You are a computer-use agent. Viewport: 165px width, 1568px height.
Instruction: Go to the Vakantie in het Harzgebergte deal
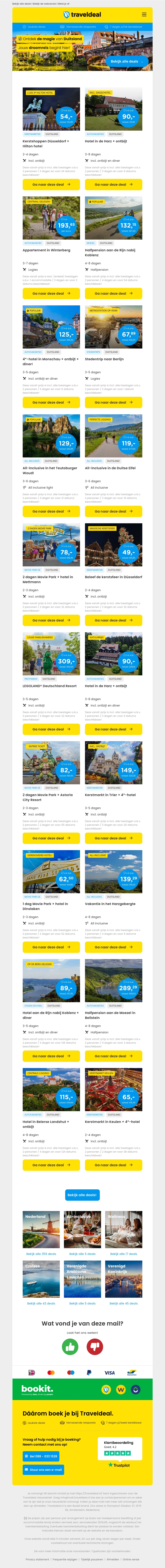pos(113,947)
